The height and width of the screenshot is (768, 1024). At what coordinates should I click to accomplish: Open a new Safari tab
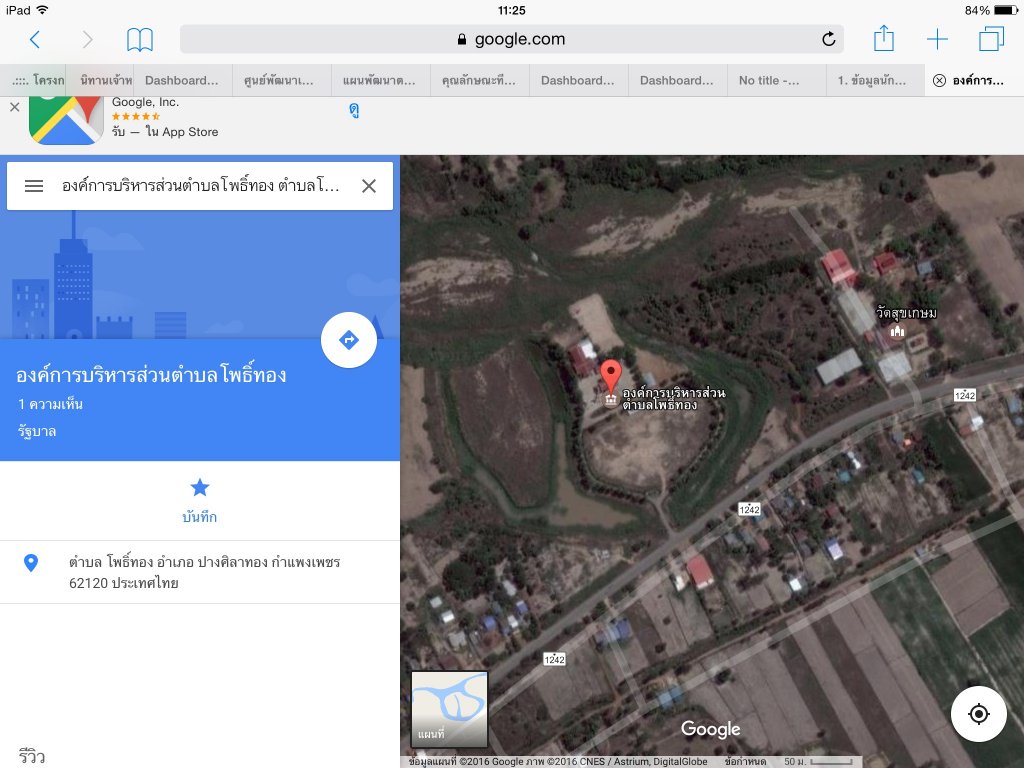click(x=937, y=40)
